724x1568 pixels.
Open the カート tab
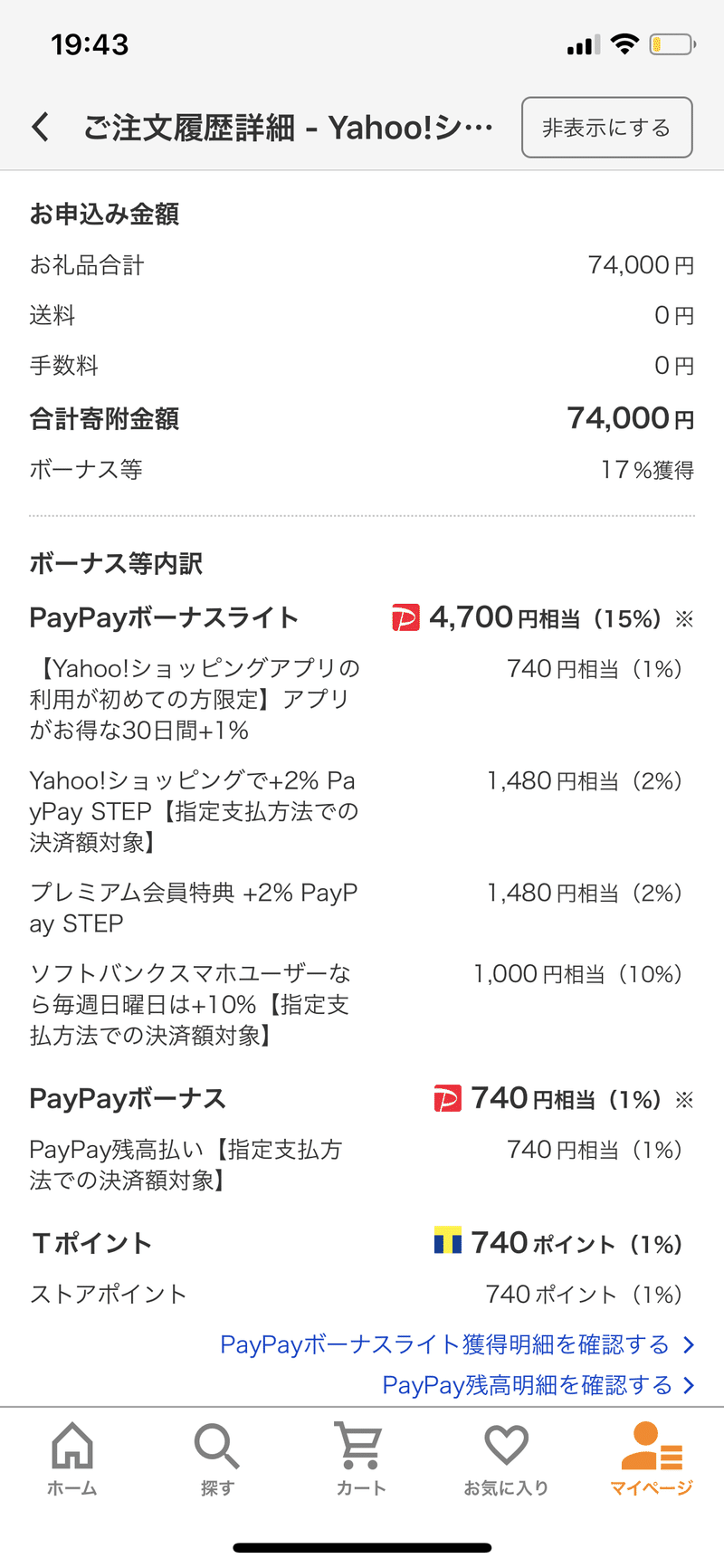[x=361, y=1459]
